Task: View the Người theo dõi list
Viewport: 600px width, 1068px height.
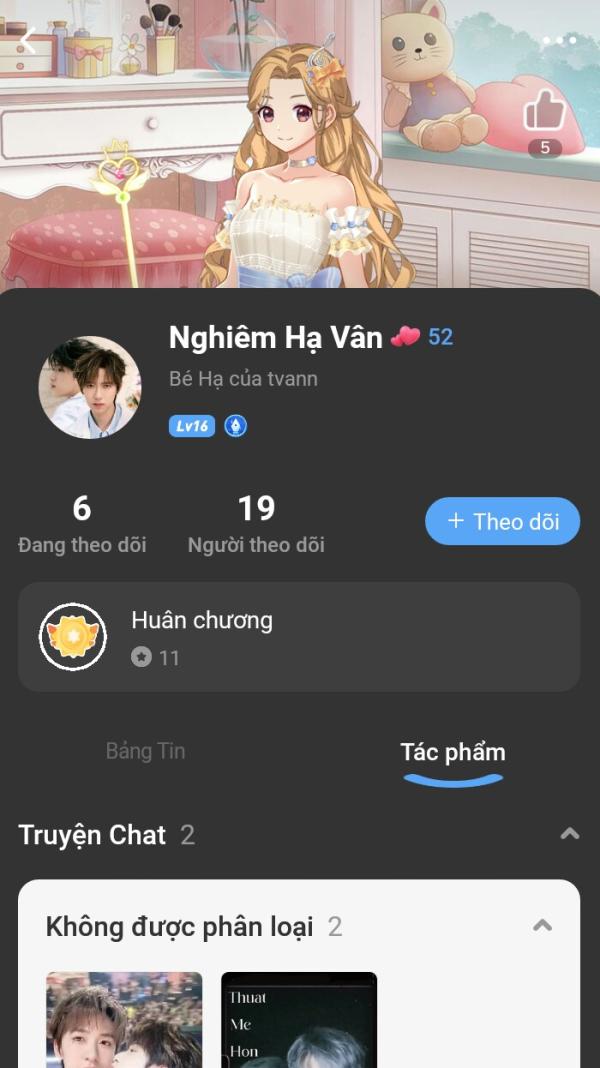Action: coord(256,524)
